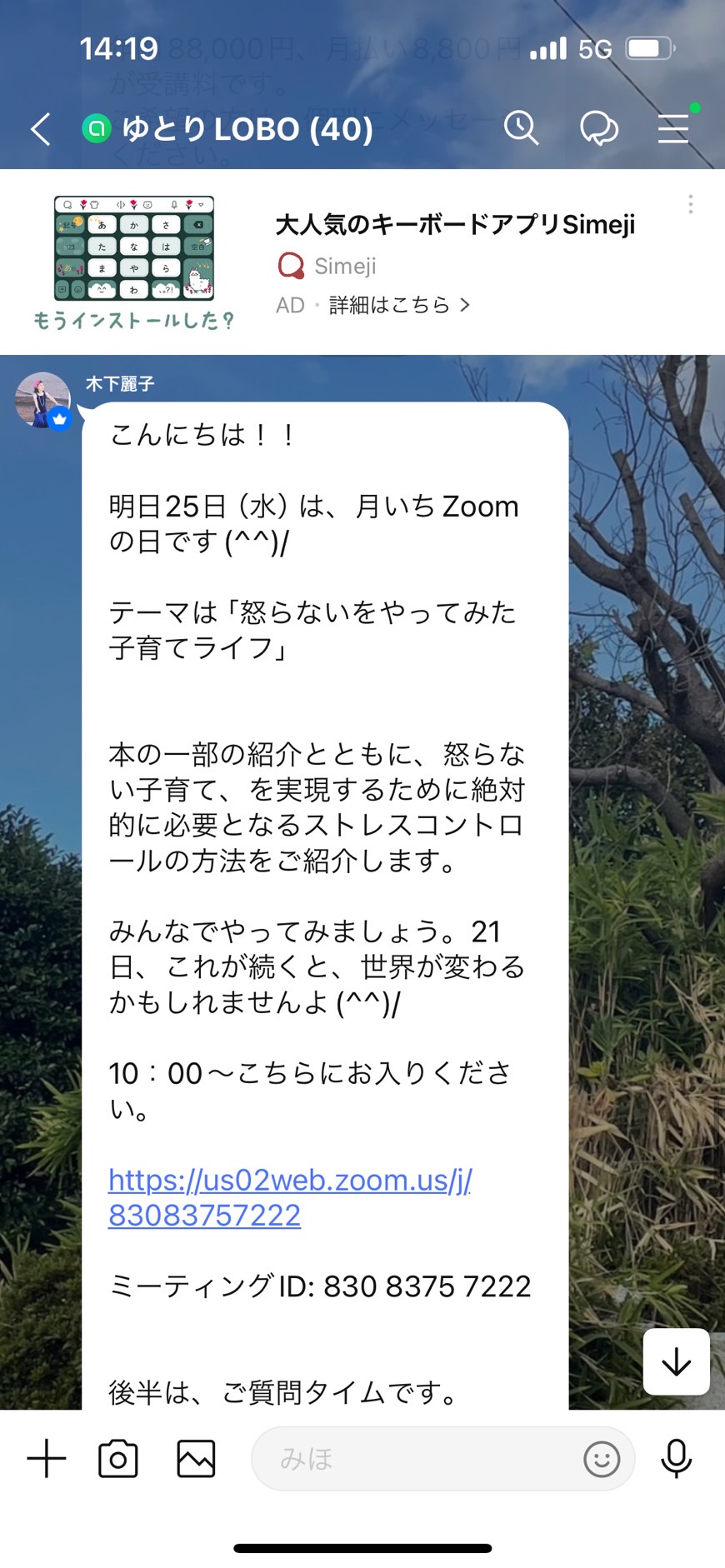
Task: Record a voice message with microphone
Action: [676, 1459]
